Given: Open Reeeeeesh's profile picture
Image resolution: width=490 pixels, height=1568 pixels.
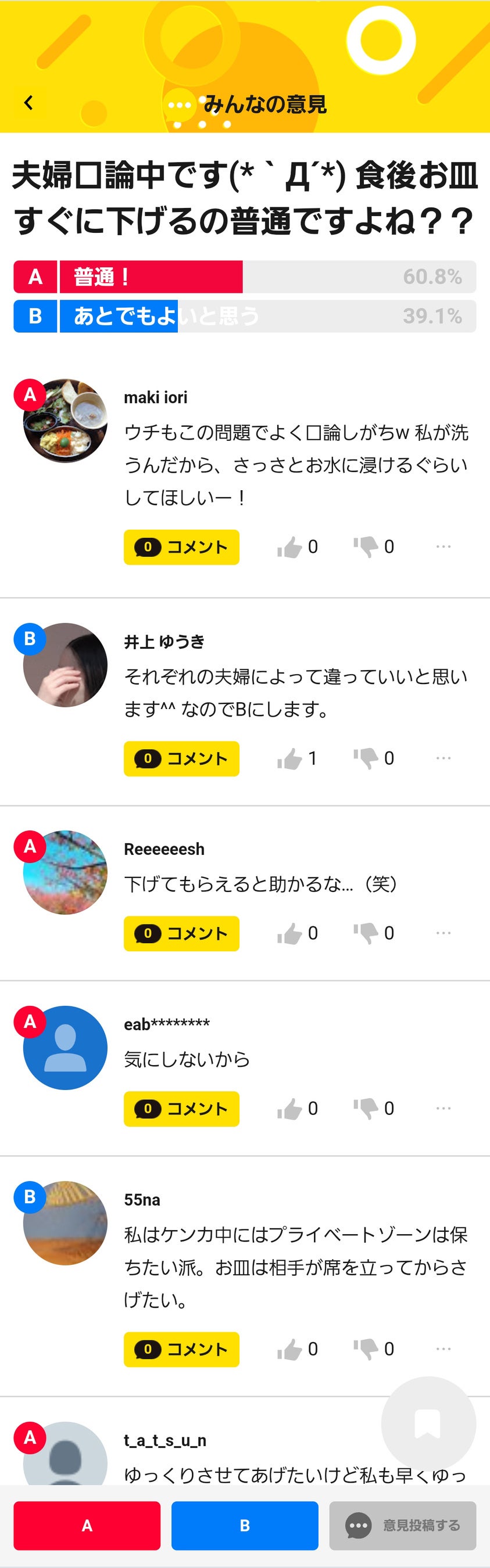Looking at the screenshot, I should click(x=65, y=872).
